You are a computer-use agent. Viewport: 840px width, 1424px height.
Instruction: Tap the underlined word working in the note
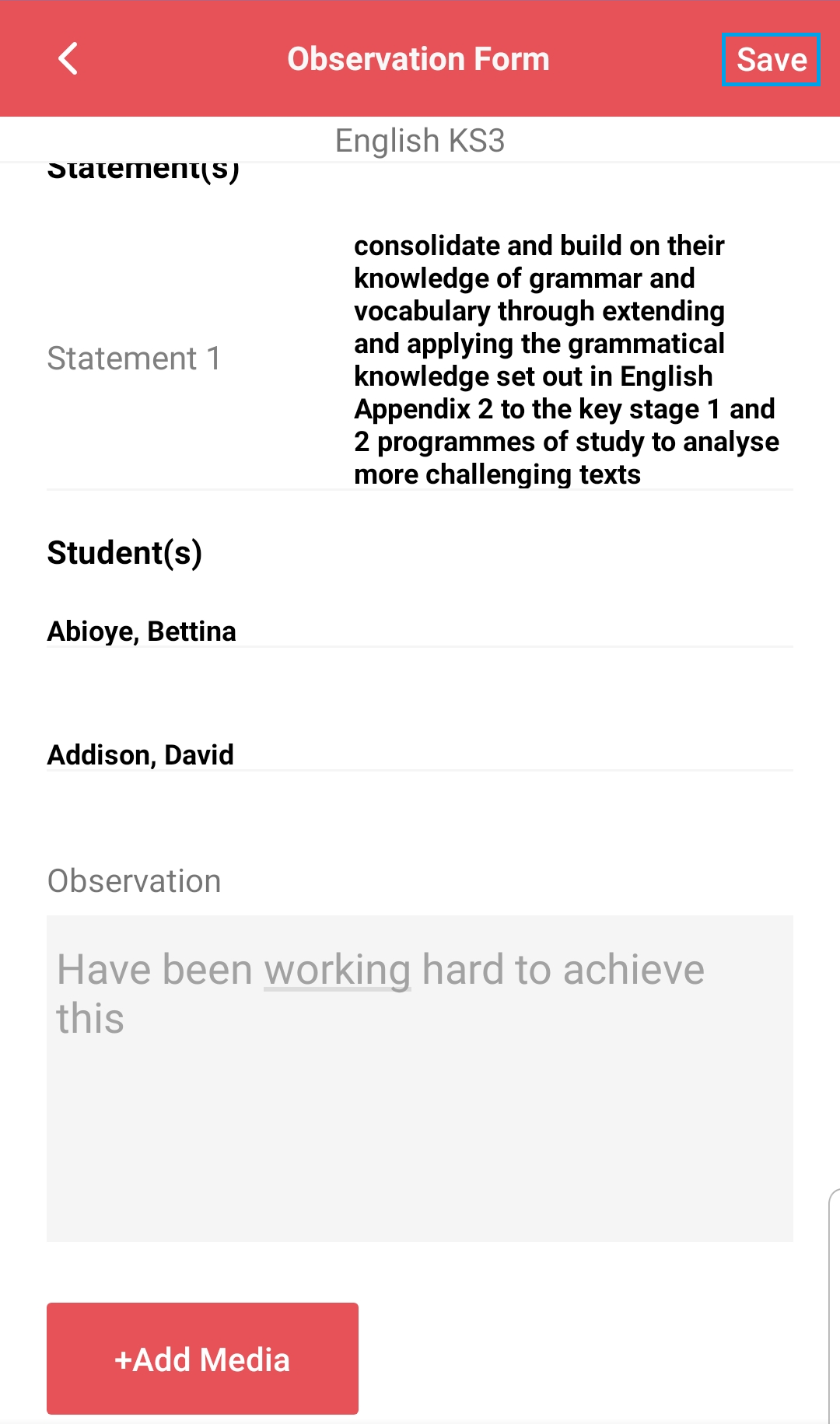[x=338, y=968]
